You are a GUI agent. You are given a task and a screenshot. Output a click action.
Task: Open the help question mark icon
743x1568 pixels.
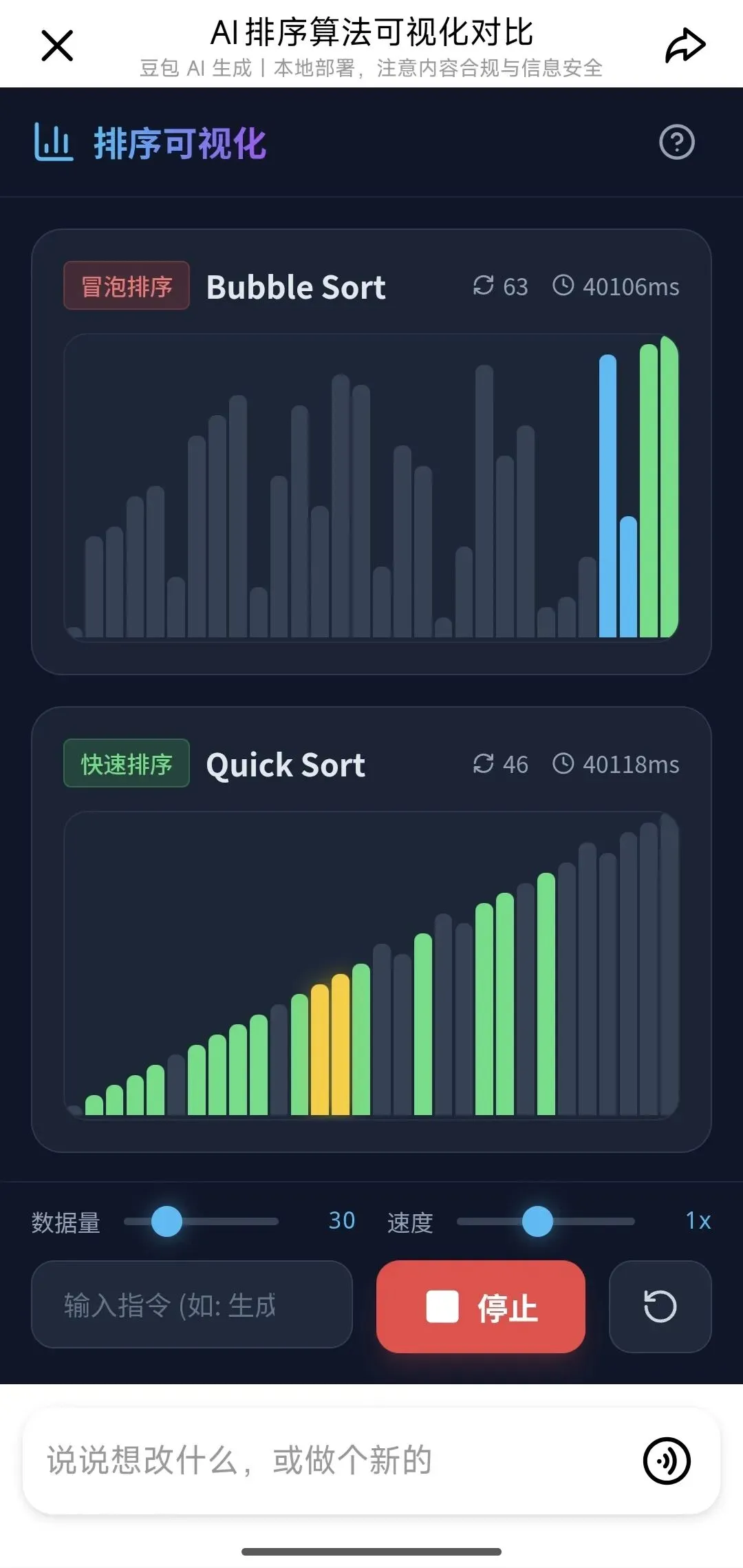(677, 142)
